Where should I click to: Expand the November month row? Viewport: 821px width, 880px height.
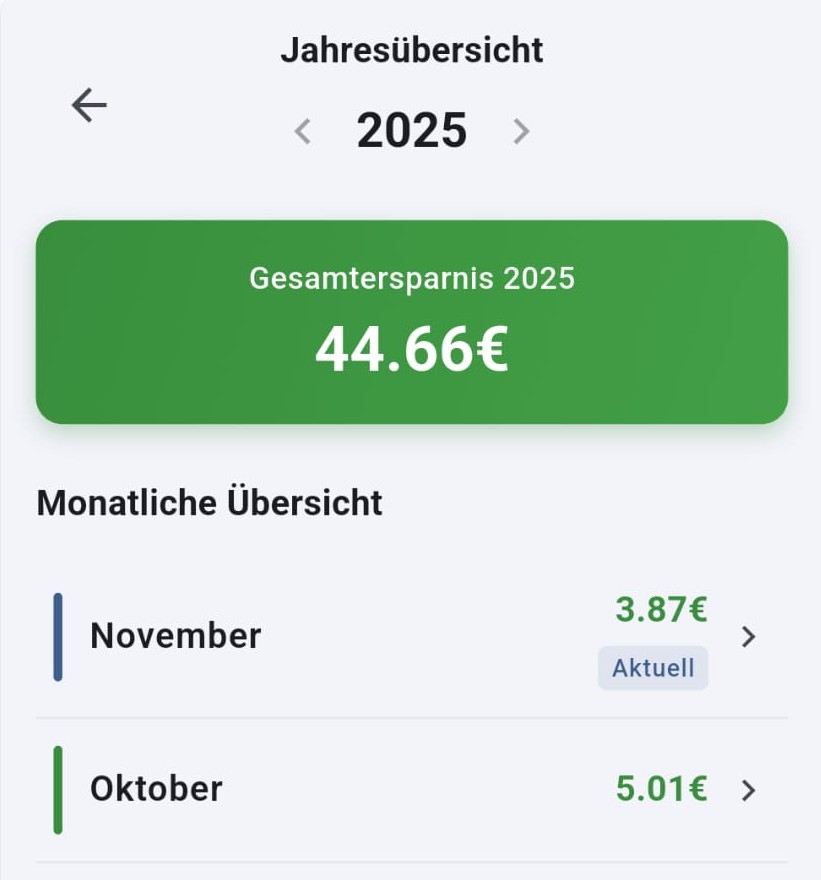click(300, 634)
